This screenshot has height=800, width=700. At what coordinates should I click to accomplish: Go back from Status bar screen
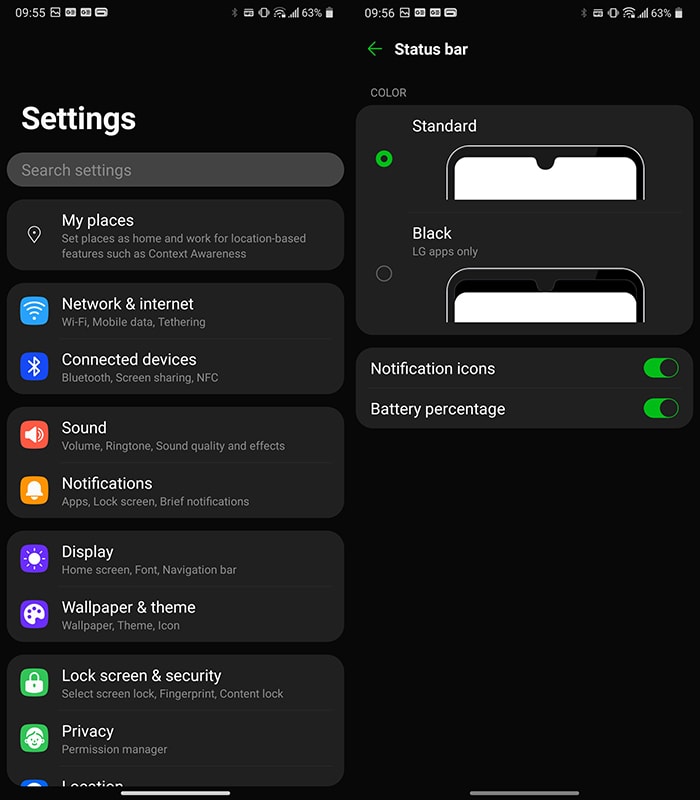pyautogui.click(x=375, y=49)
